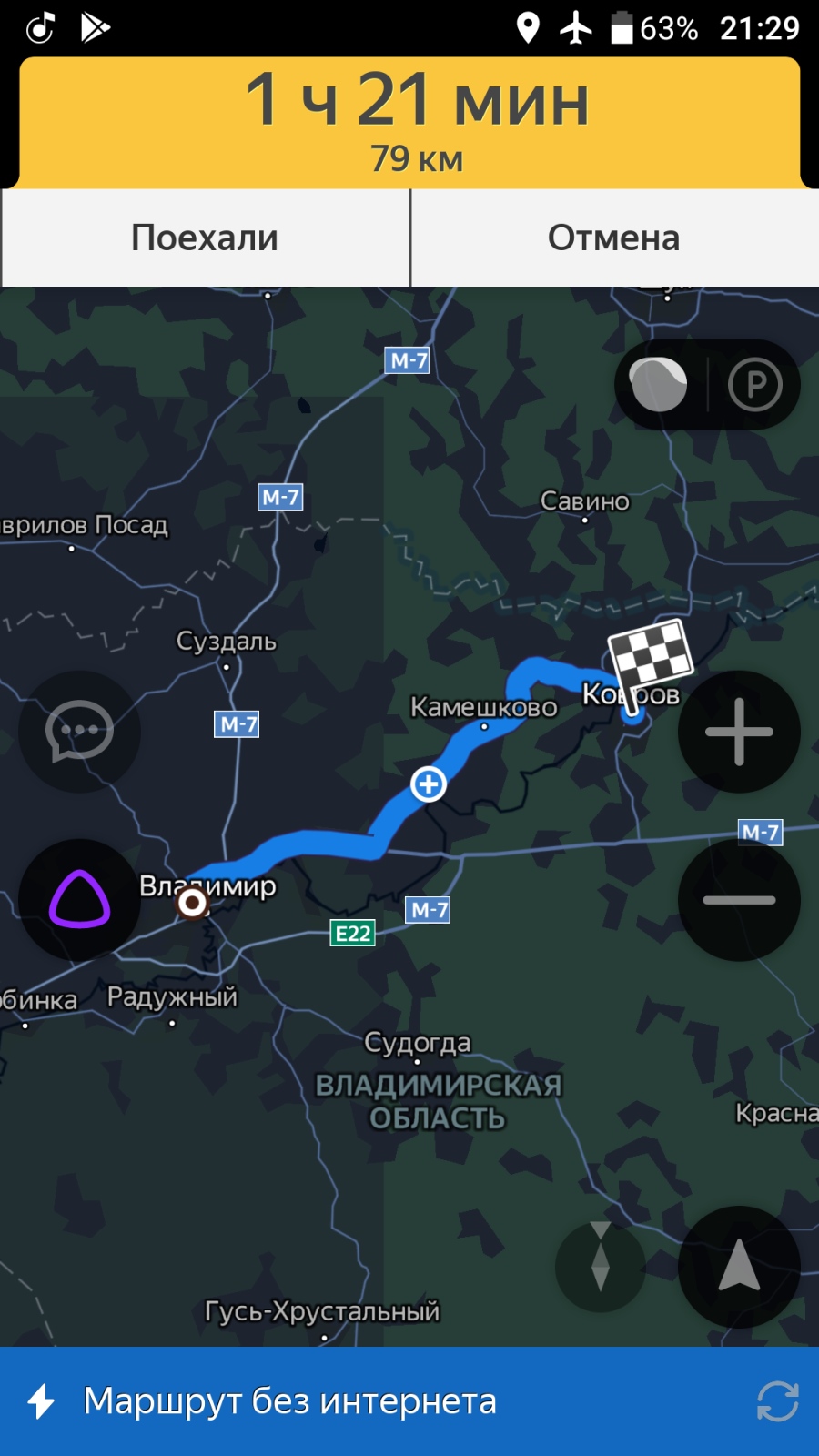Center map on my location

pos(739,1266)
